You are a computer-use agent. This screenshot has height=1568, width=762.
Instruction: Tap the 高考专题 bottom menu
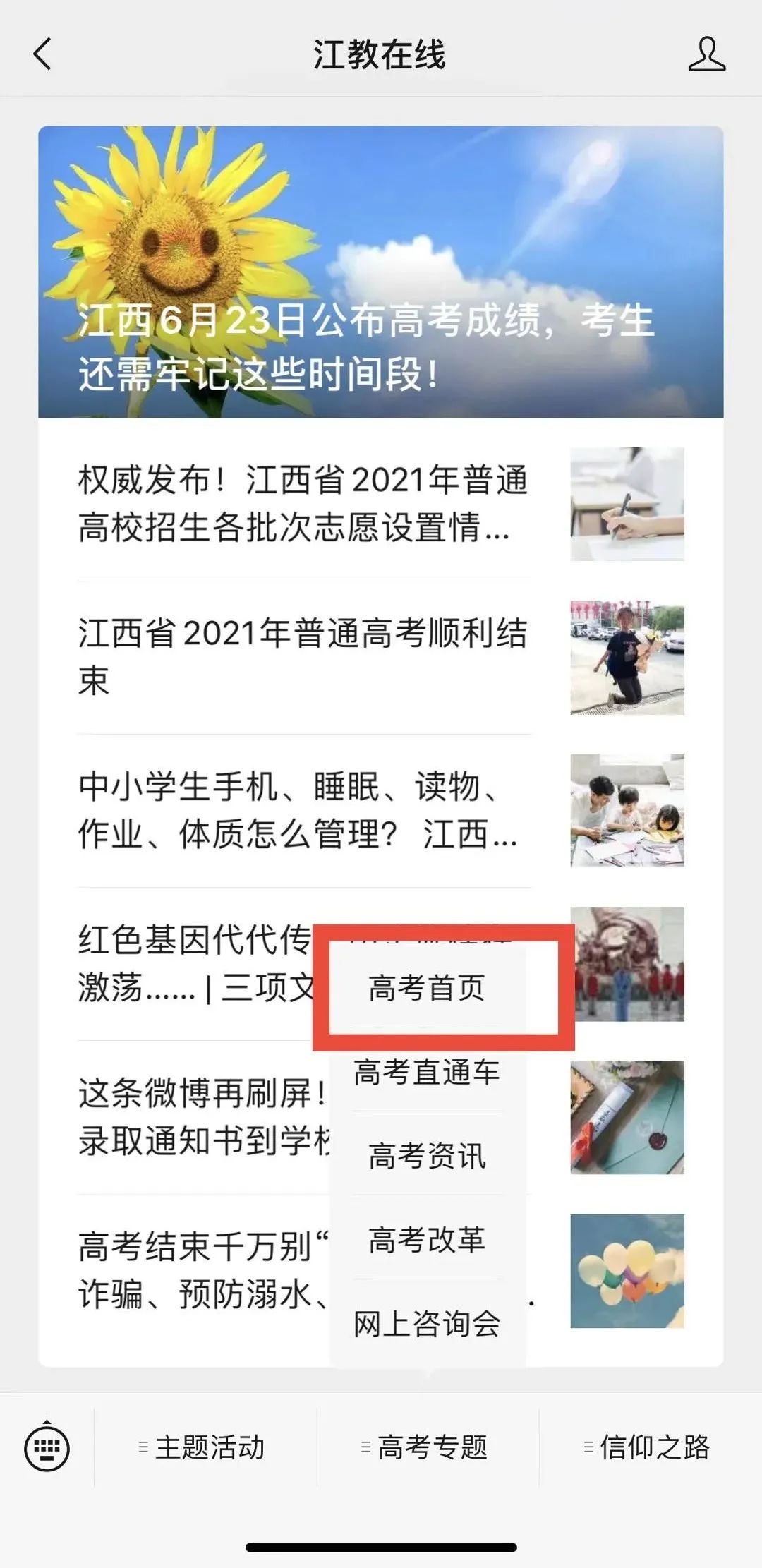(x=427, y=1447)
